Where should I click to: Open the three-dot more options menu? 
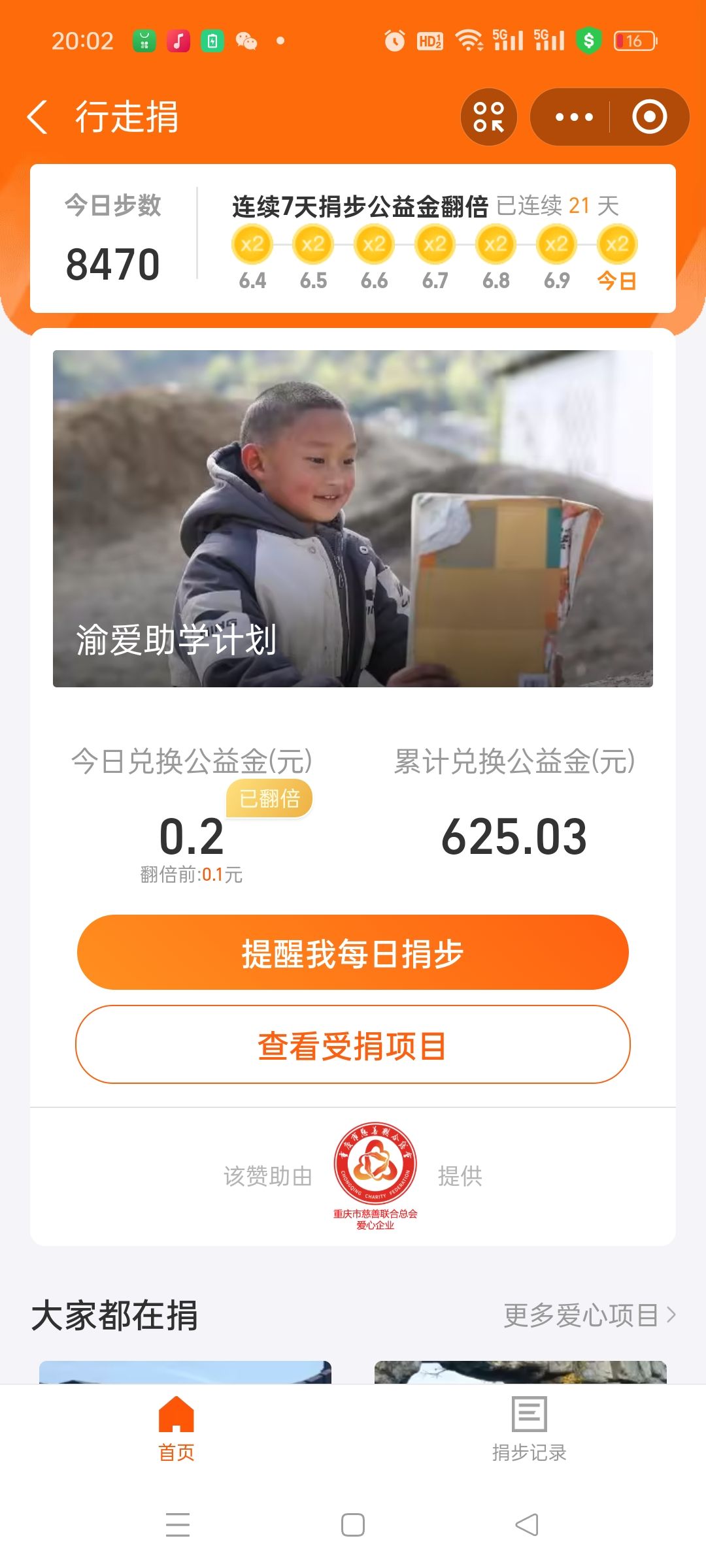(x=573, y=118)
